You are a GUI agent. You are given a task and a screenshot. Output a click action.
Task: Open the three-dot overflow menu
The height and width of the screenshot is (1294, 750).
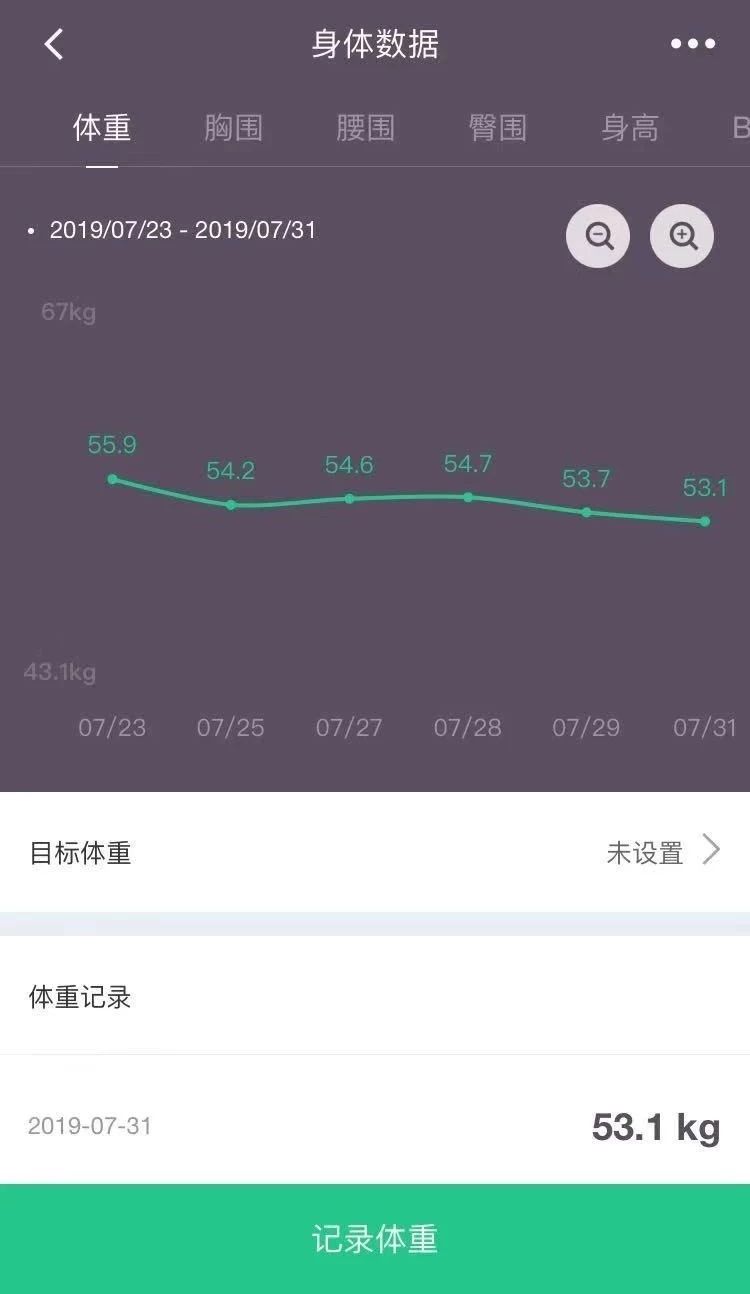coord(693,44)
